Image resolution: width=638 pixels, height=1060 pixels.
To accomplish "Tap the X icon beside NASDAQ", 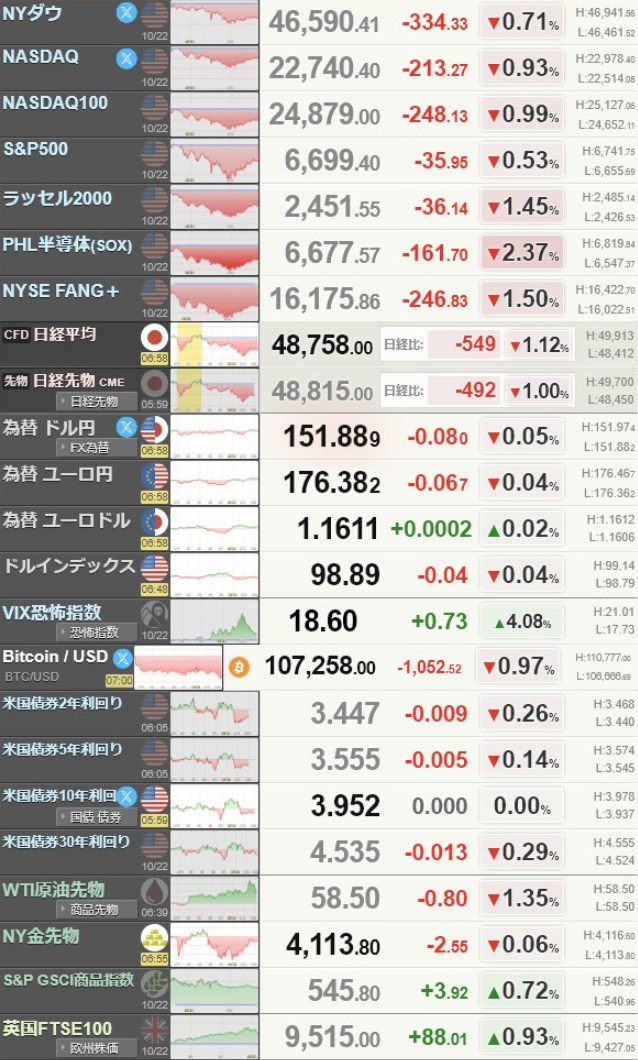I will tap(126, 59).
